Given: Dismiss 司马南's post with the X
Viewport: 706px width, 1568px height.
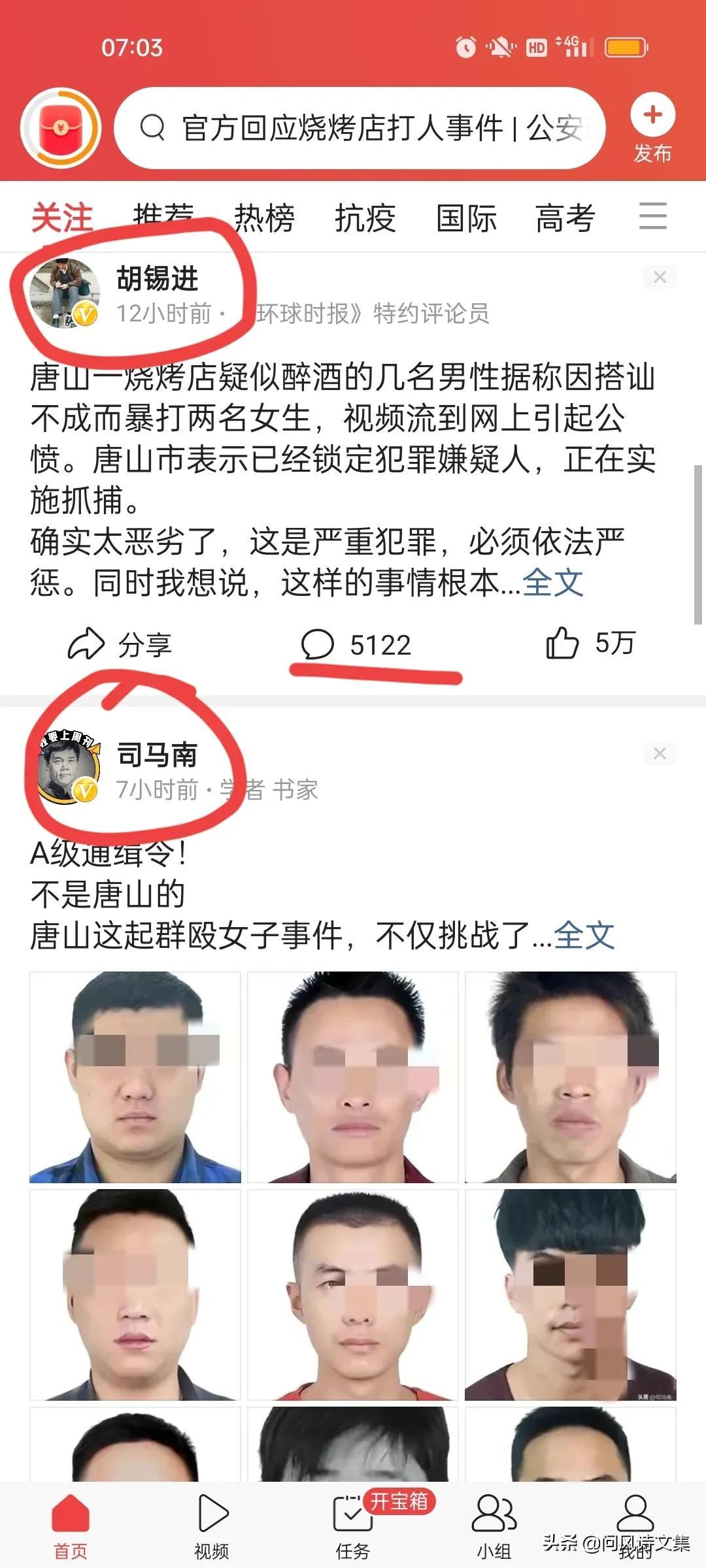Looking at the screenshot, I should click(660, 753).
